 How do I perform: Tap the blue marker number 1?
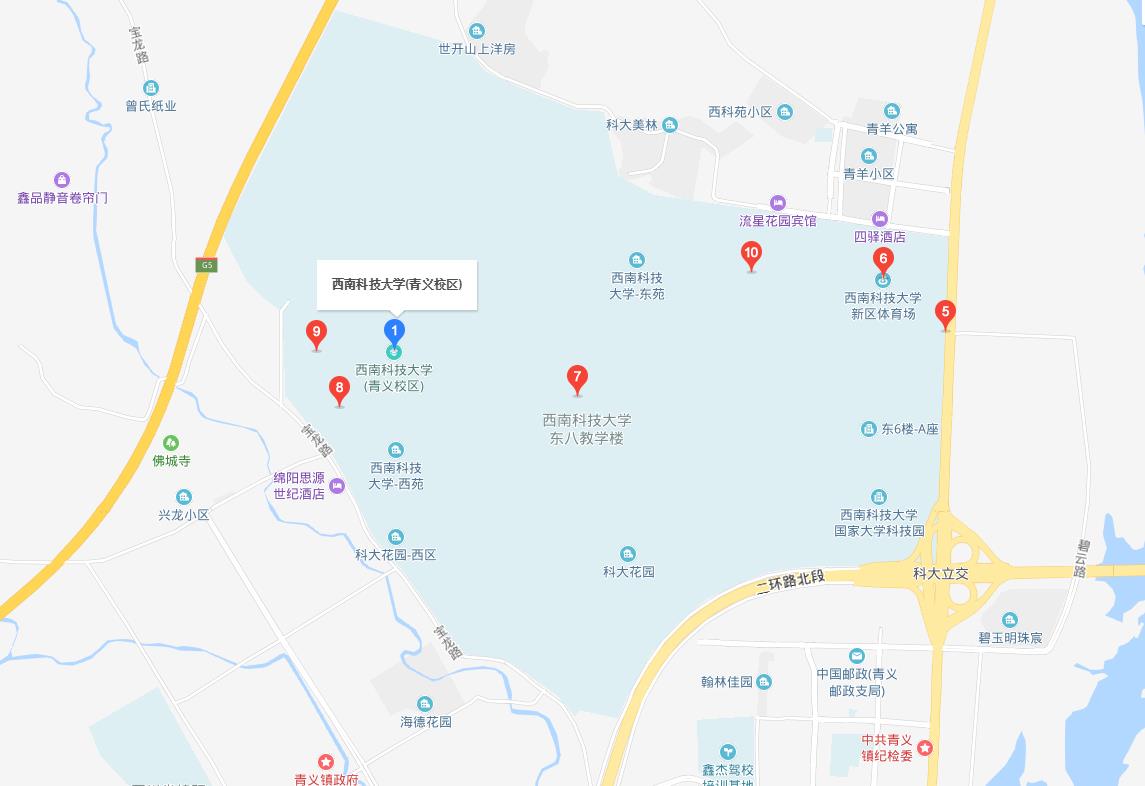coord(395,331)
